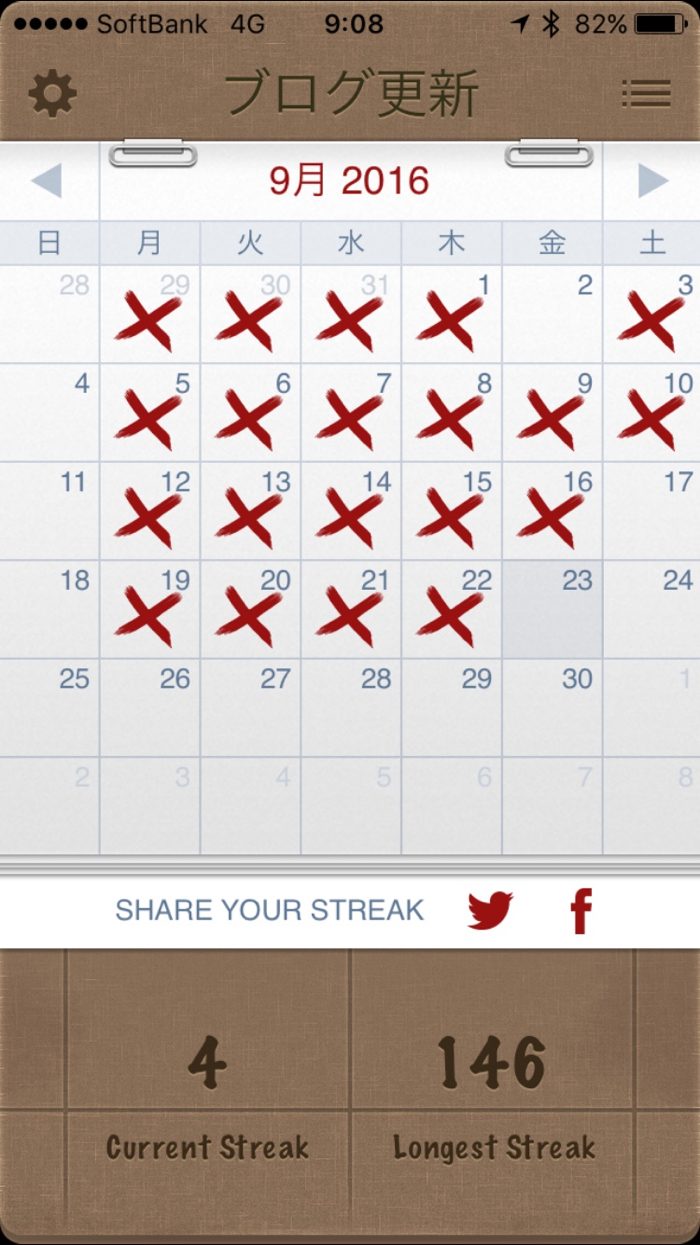Screen dimensions: 700x1245
Task: Tap September 11 in the calendar
Action: tap(50, 511)
